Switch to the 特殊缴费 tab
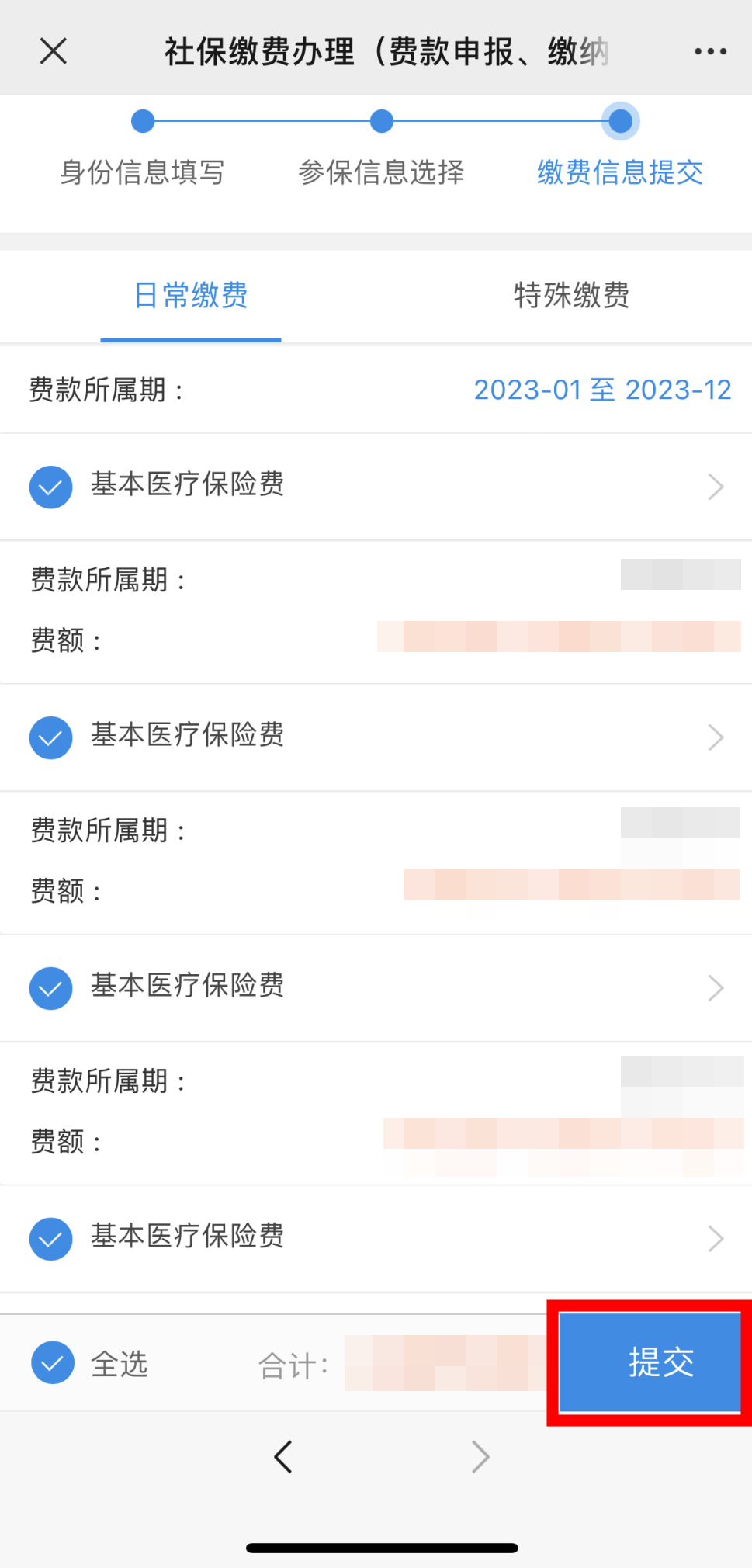The height and width of the screenshot is (1568, 752). pos(571,295)
